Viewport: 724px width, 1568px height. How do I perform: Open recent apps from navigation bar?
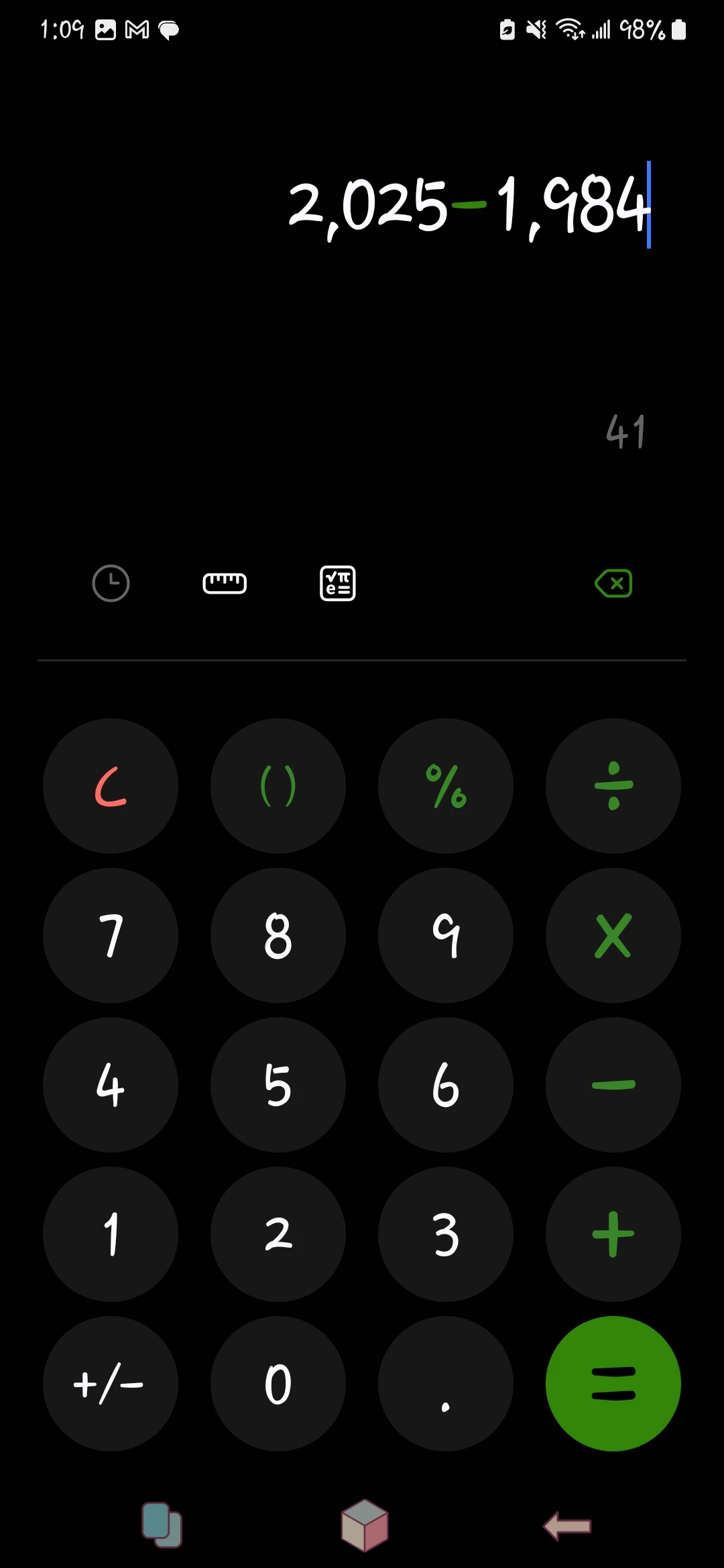click(x=162, y=1526)
